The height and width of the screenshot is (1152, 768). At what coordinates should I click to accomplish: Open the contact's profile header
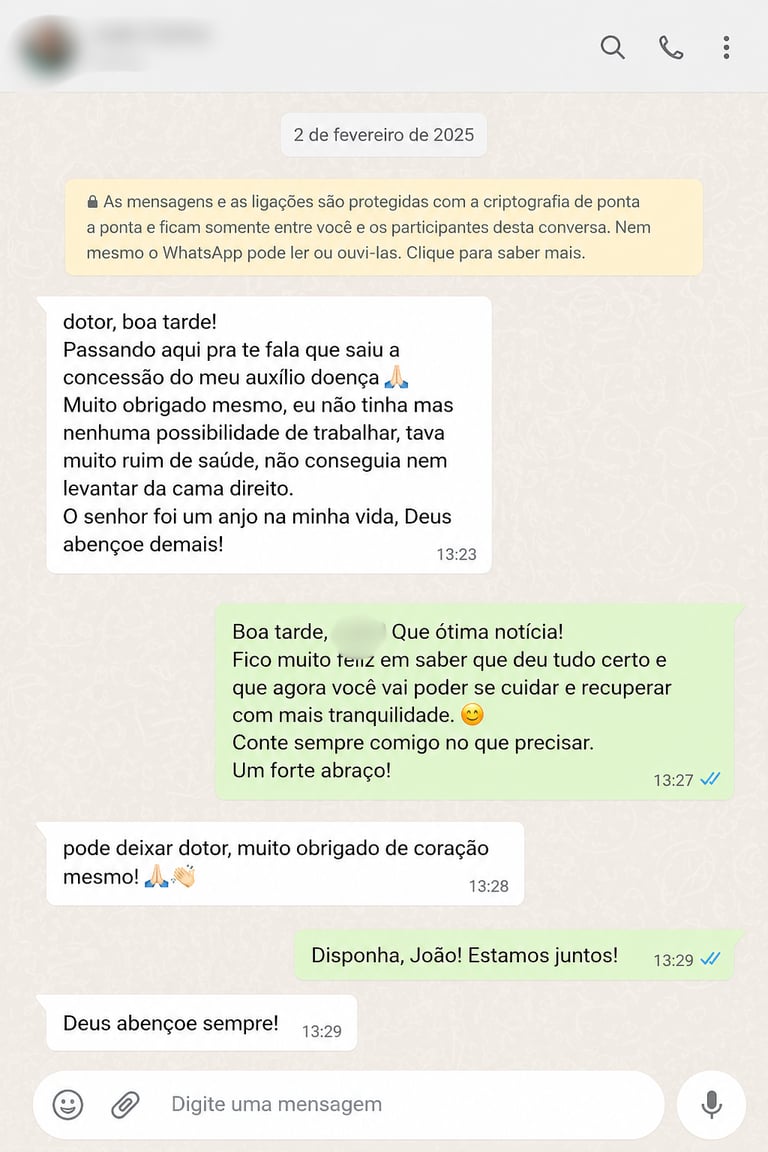[x=150, y=45]
